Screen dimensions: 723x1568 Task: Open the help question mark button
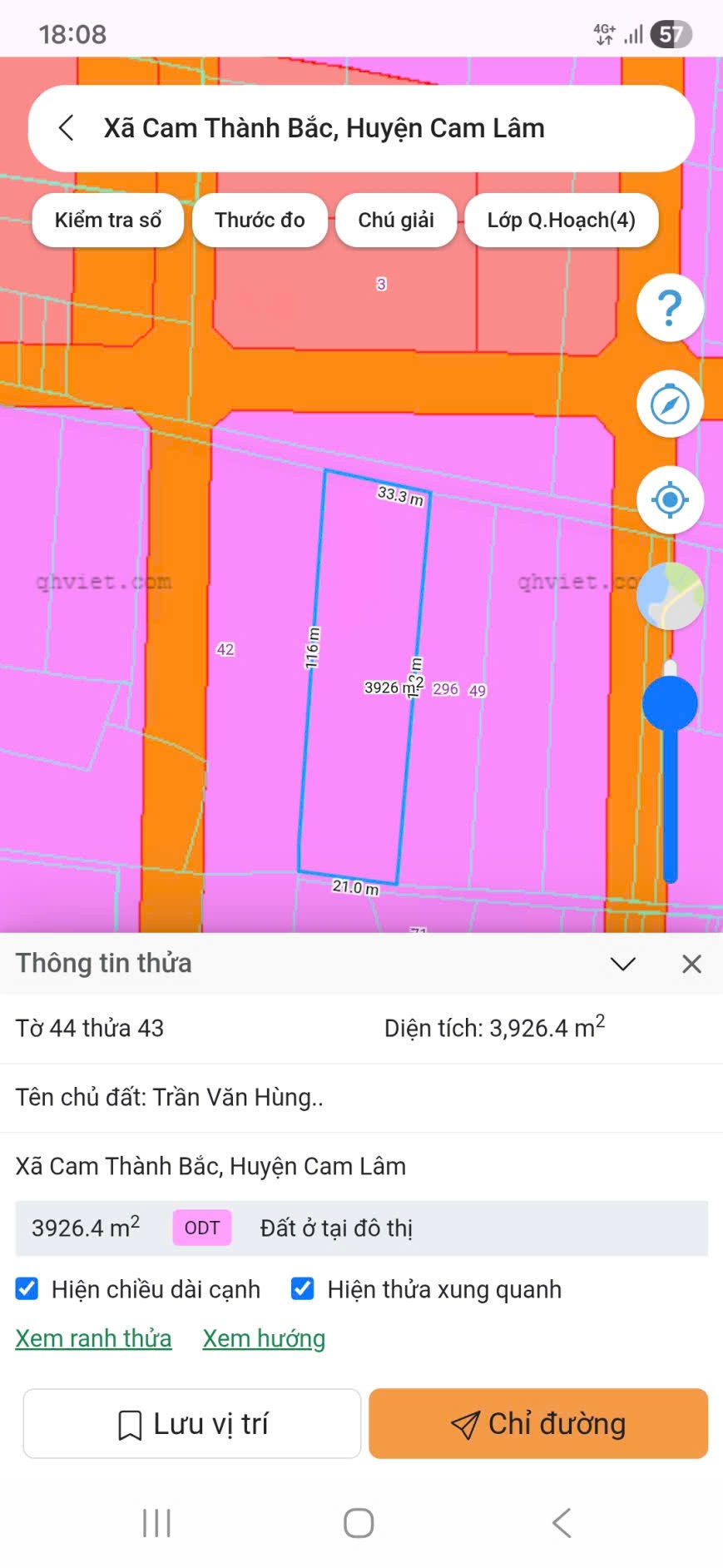pyautogui.click(x=670, y=308)
